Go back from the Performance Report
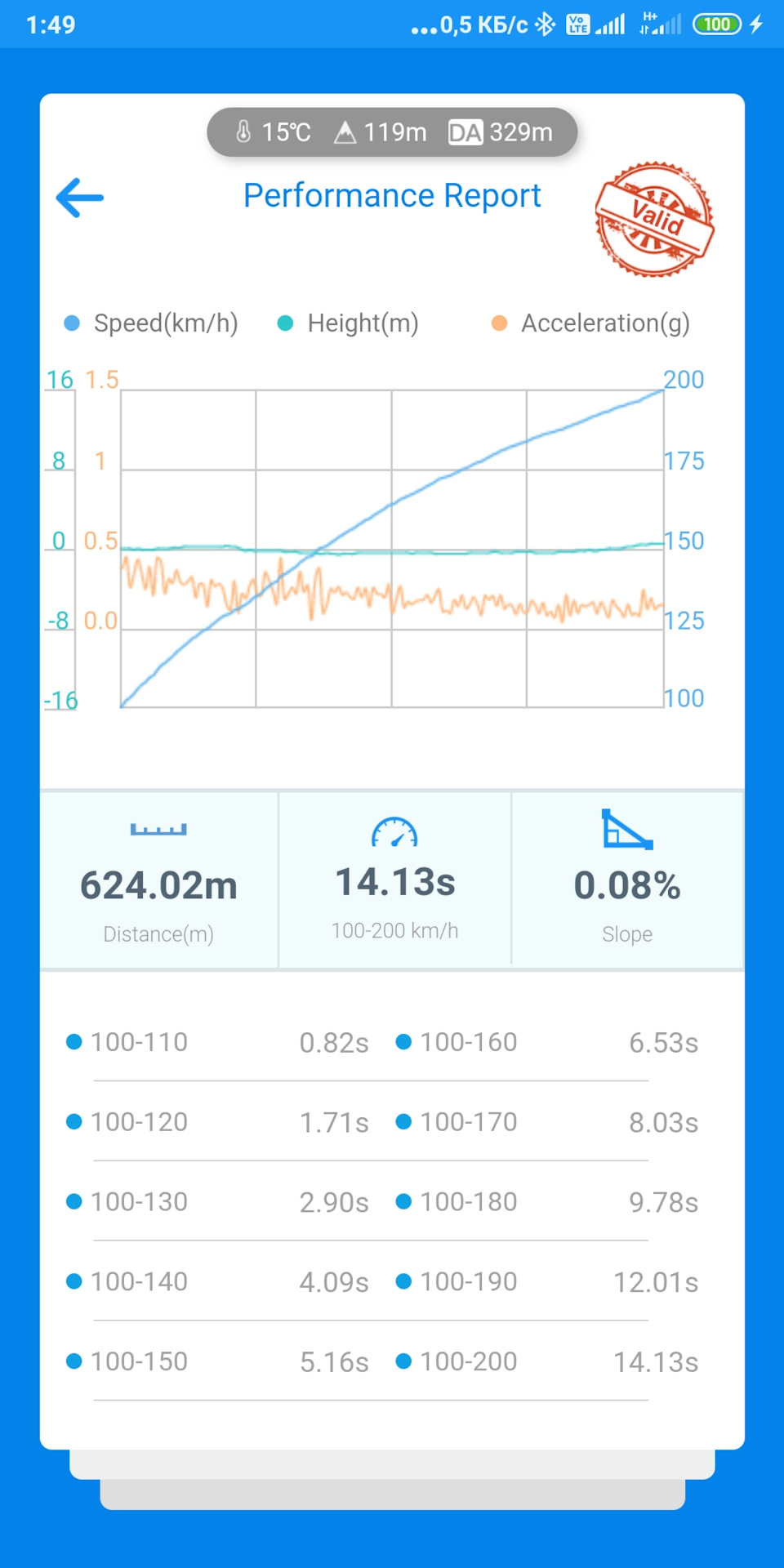 [80, 198]
